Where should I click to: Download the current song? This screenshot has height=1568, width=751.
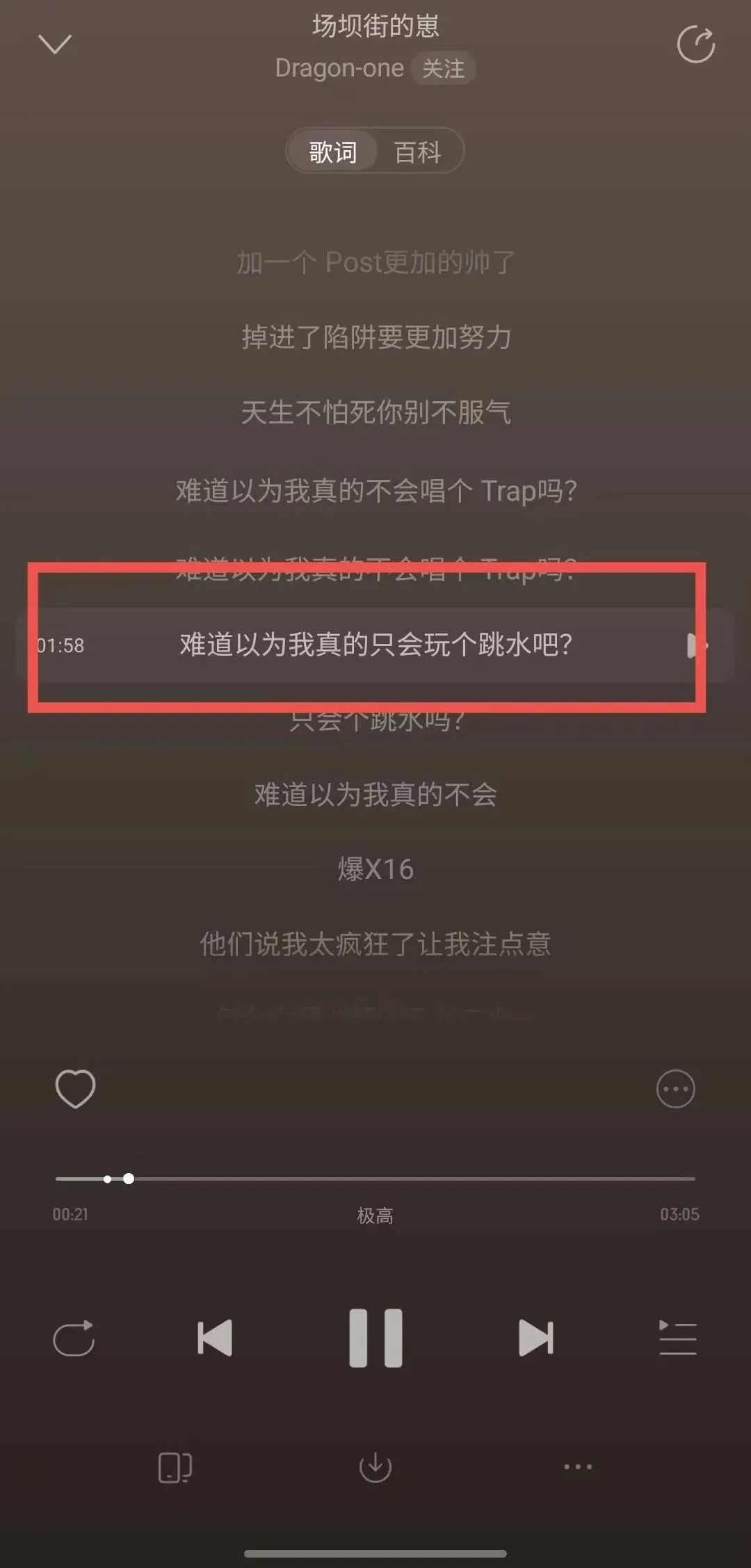pos(375,1467)
